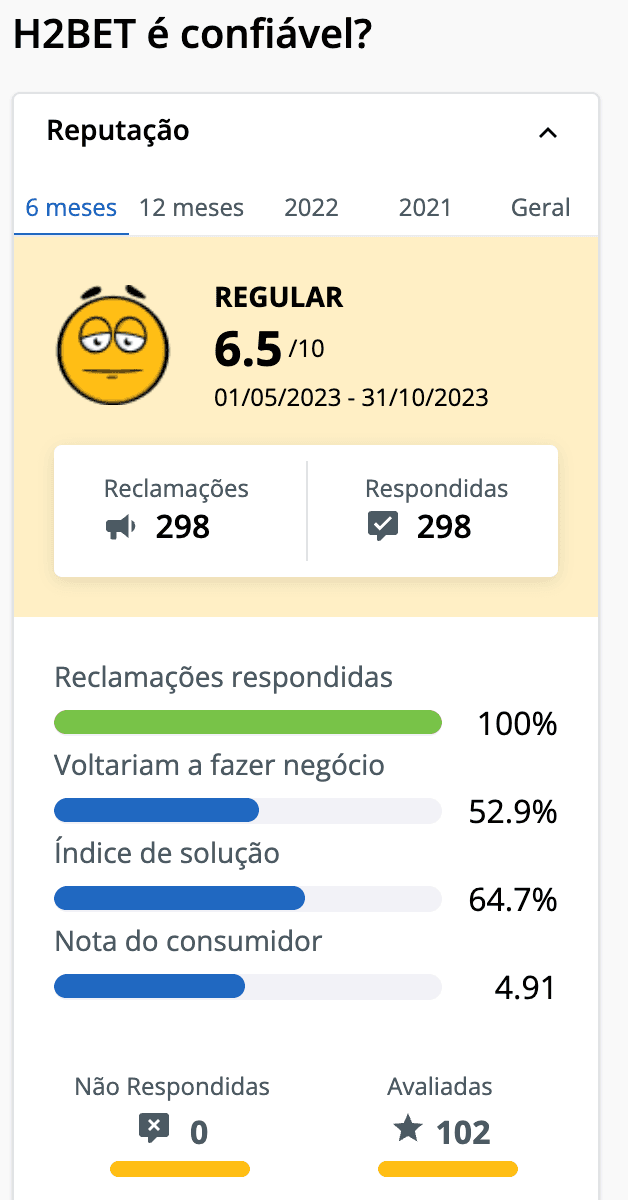Viewport: 628px width, 1200px height.
Task: Open the Respondidas 298 count
Action: [x=436, y=510]
